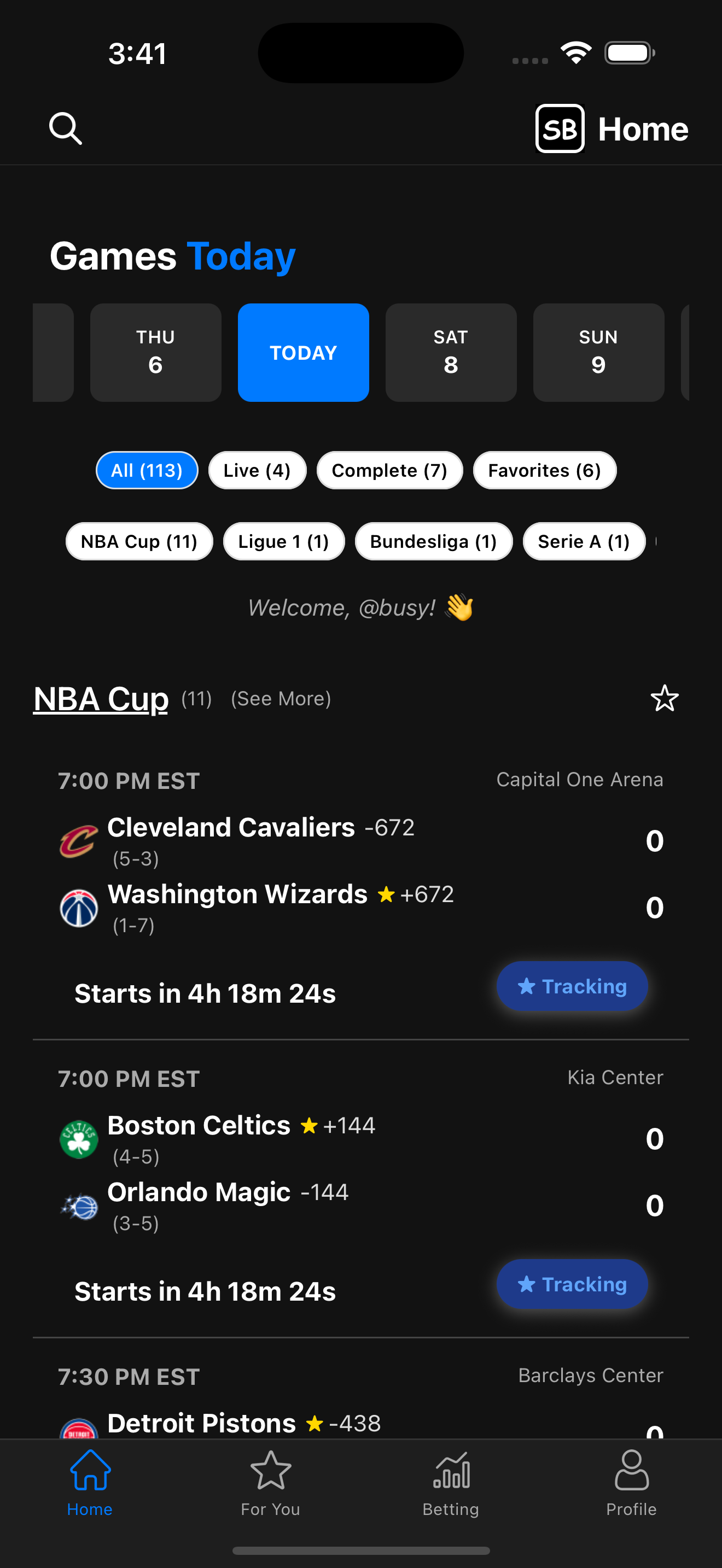Toggle favorite star for NBA Cup section
Viewport: 722px width, 1568px height.
664,699
